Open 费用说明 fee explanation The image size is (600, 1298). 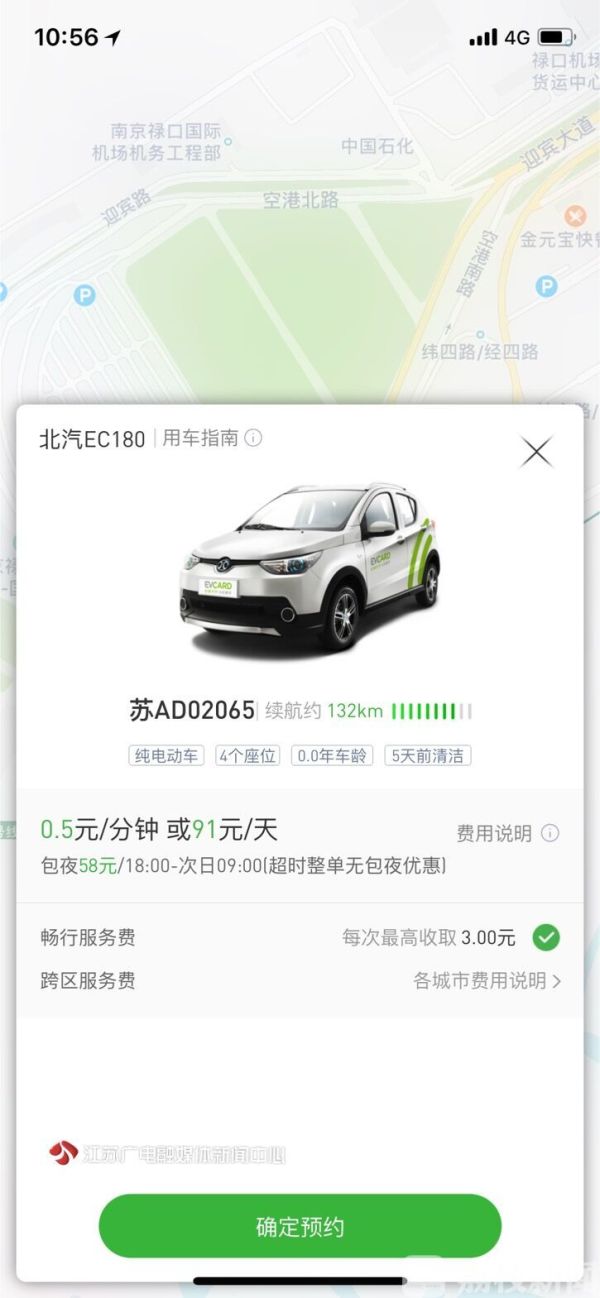[507, 833]
